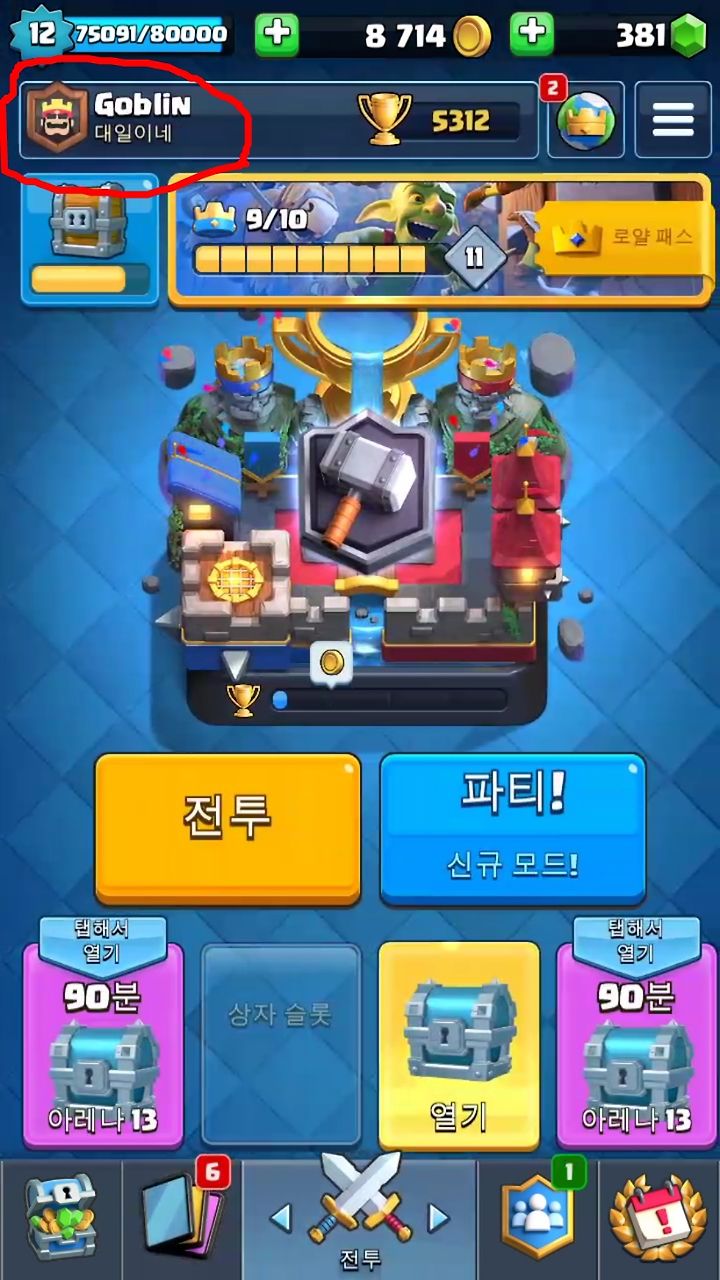Image resolution: width=720 pixels, height=1280 pixels.
Task: Add more gems with the plus button
Action: (532, 35)
